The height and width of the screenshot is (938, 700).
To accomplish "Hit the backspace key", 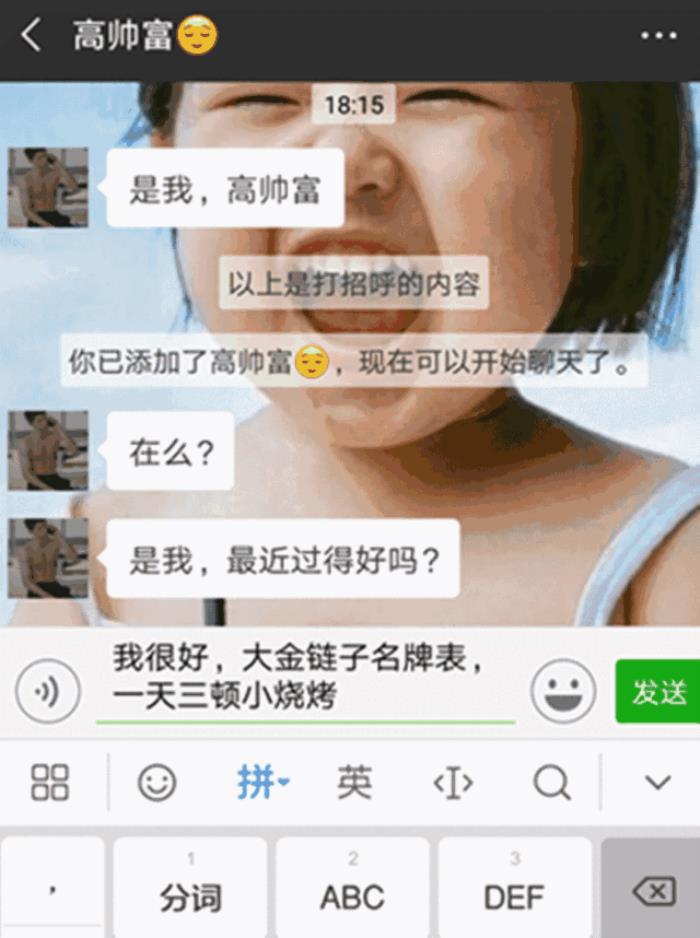I will click(x=654, y=890).
